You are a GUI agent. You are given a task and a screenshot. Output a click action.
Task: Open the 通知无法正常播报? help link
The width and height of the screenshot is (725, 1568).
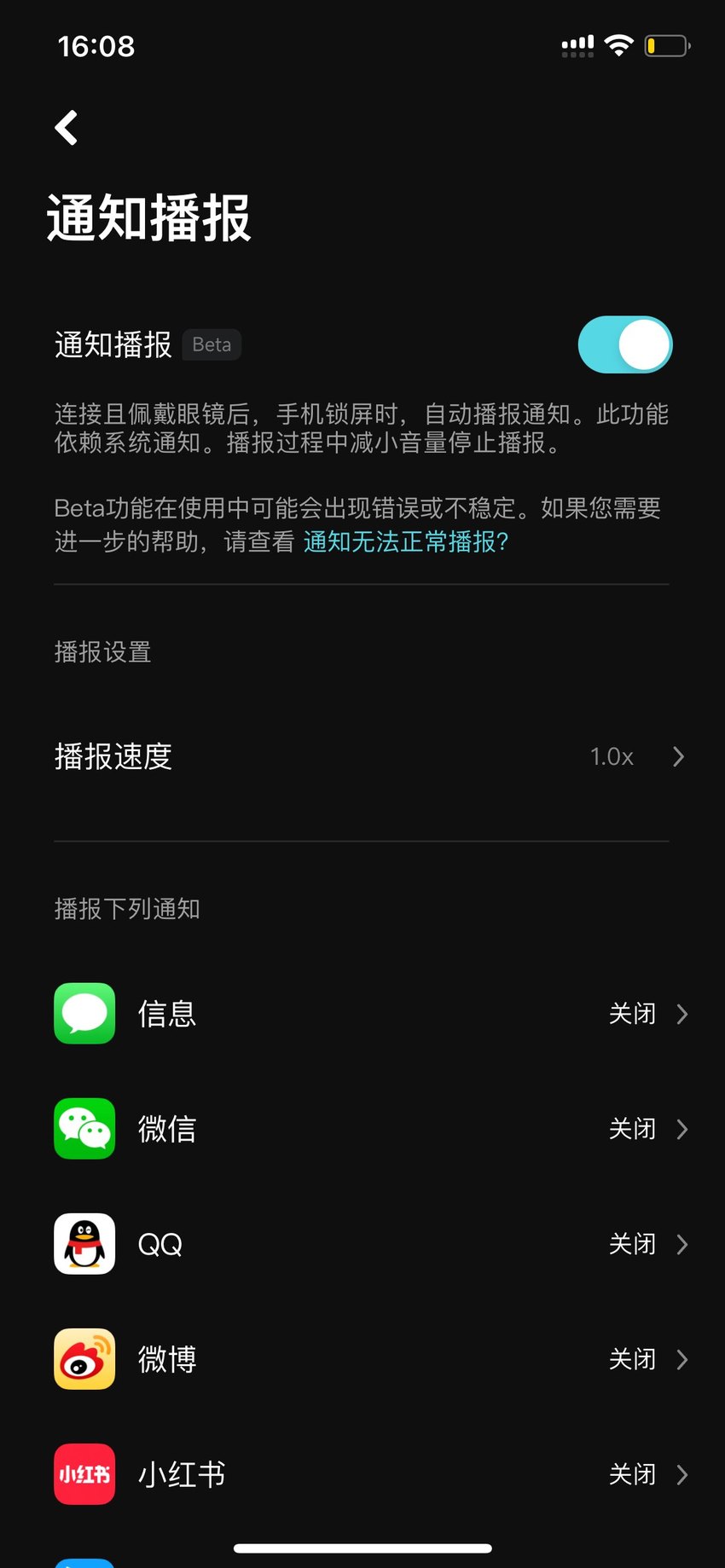pos(406,541)
